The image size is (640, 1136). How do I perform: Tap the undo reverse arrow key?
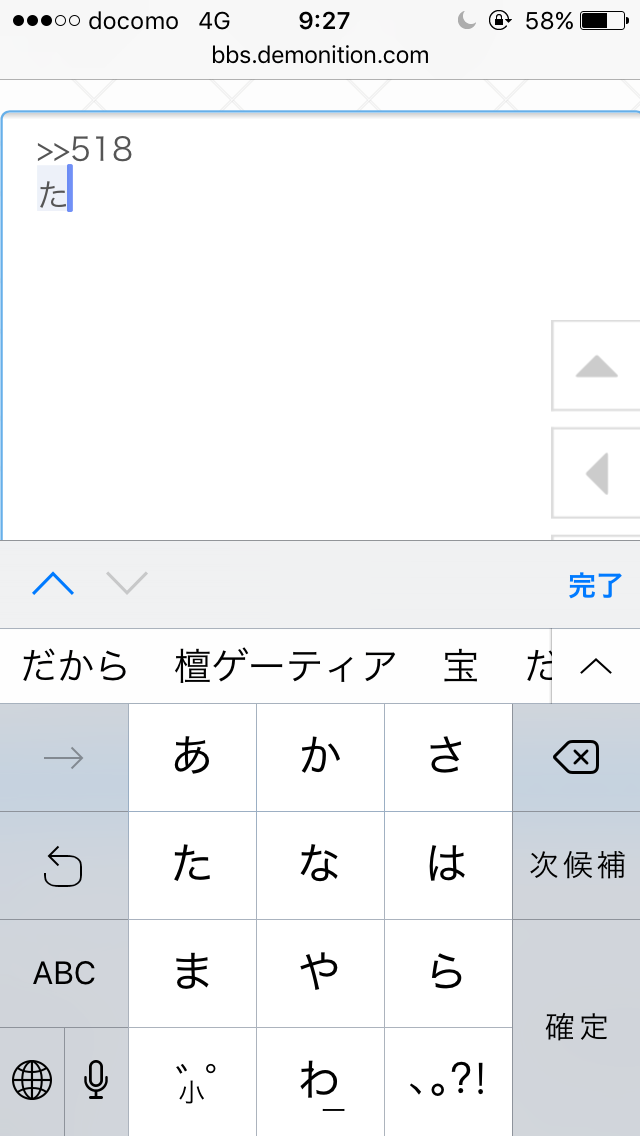click(64, 865)
